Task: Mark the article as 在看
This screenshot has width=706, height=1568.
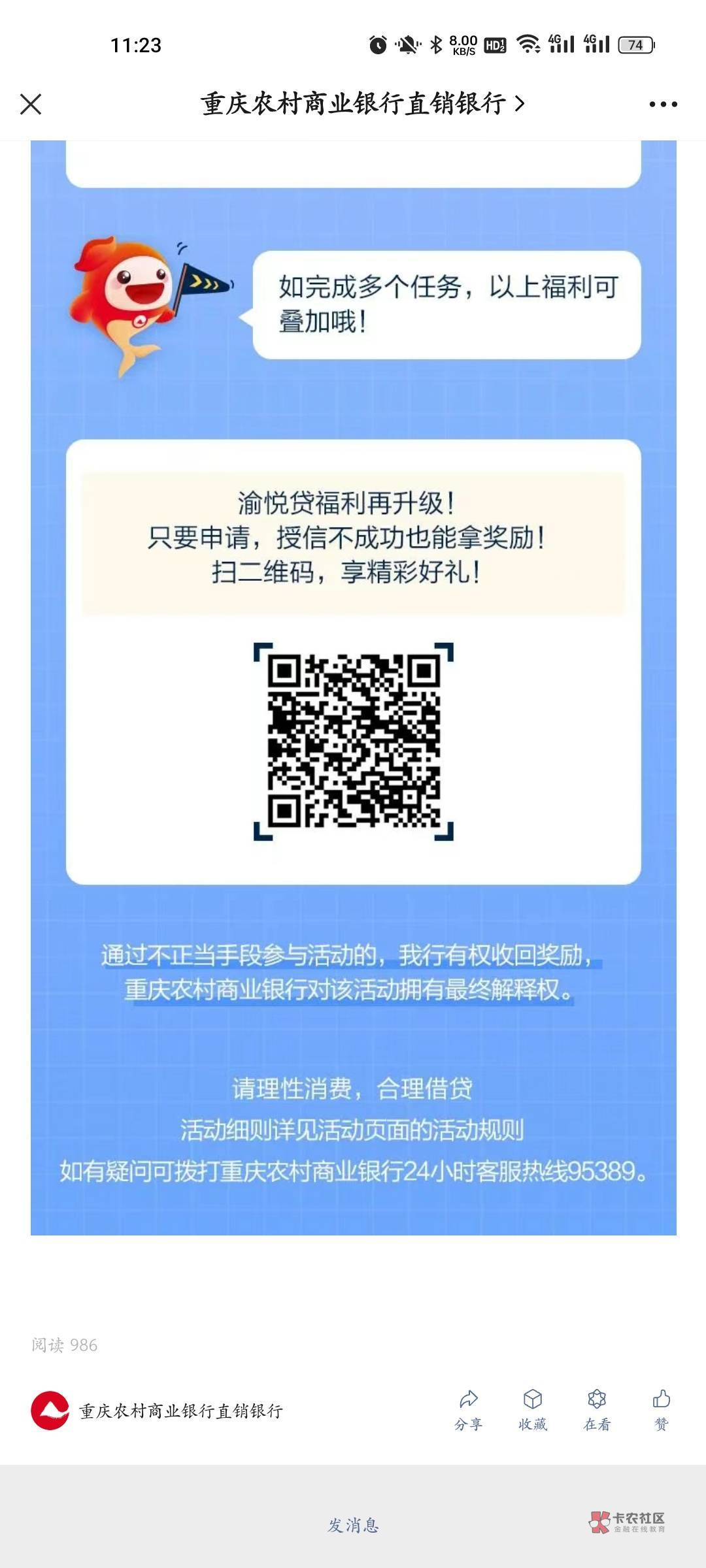Action: [597, 1411]
